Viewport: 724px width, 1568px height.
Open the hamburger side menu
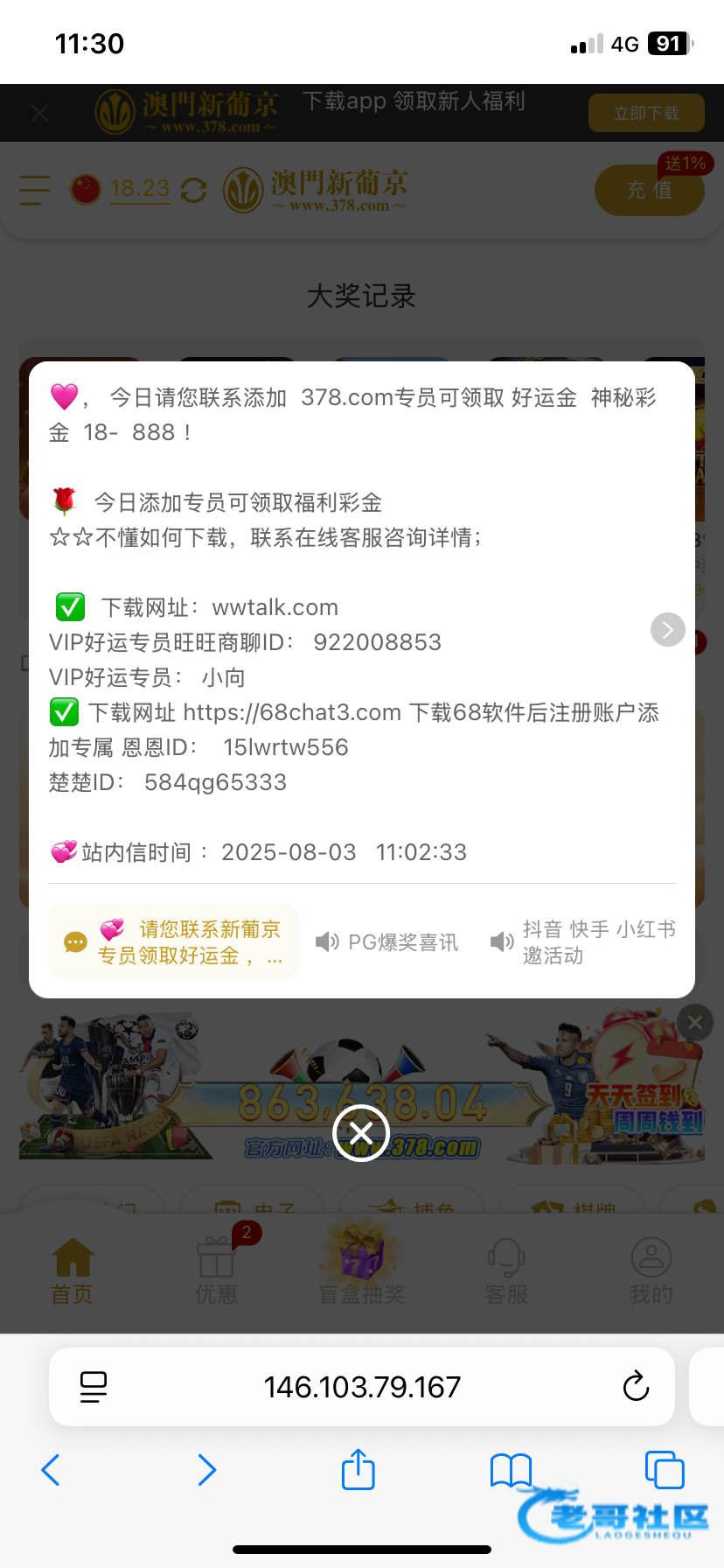34,190
